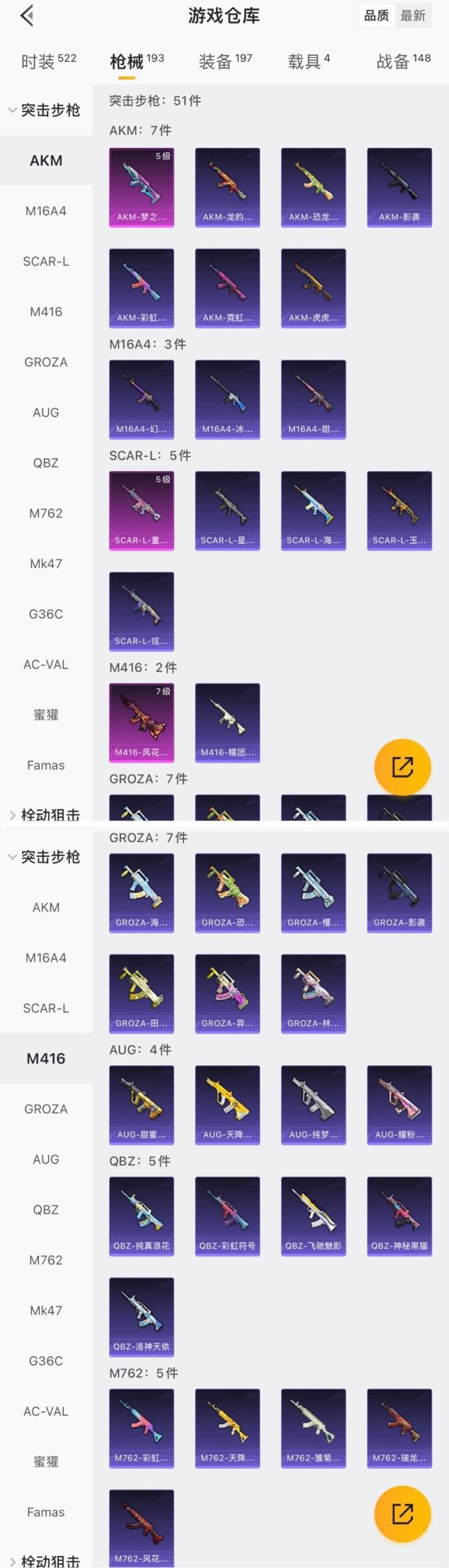Open the M416-糯团 skin

coord(227,723)
